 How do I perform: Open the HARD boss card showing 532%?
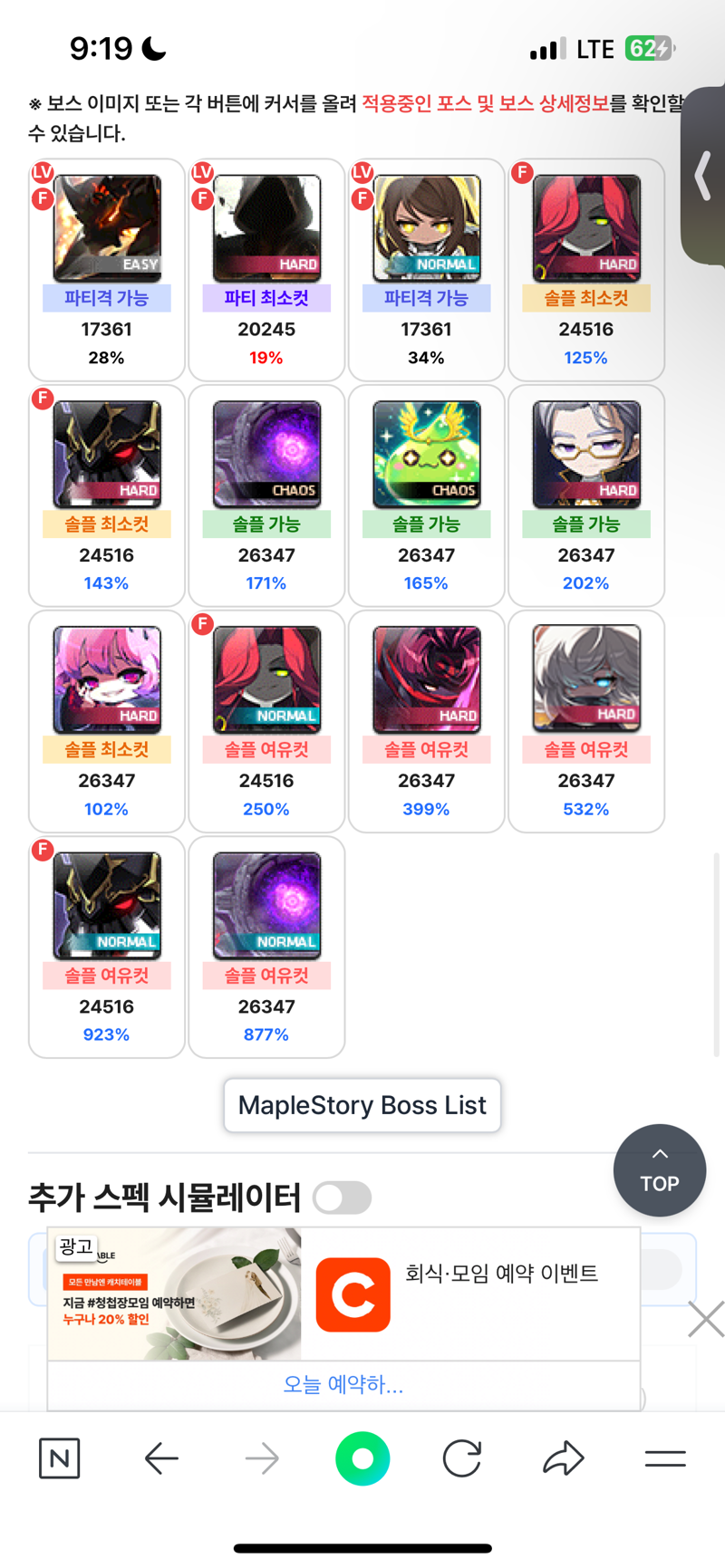coord(586,720)
